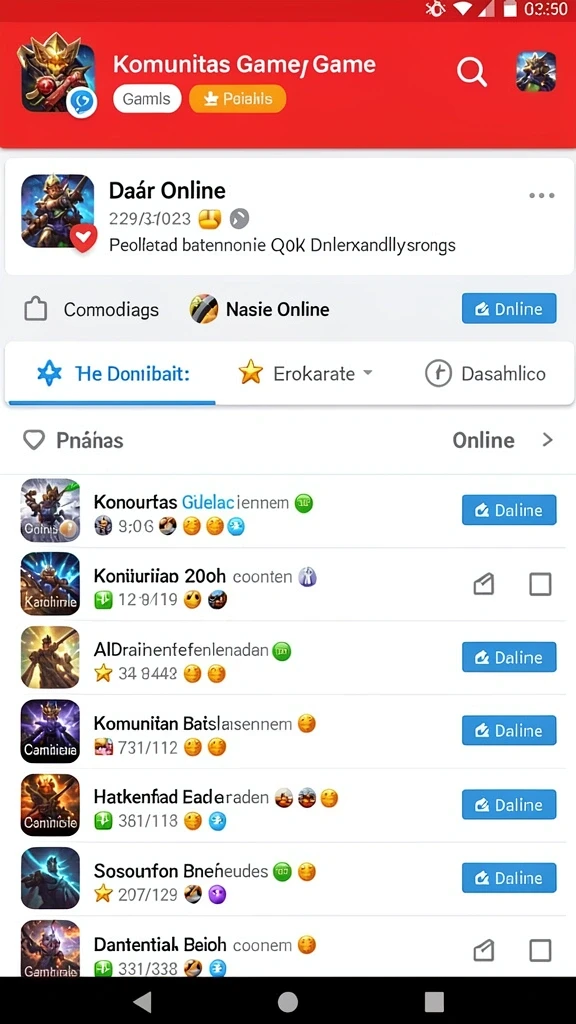
Task: Tick the checkbox on Dantential Beioh row
Action: (540, 950)
